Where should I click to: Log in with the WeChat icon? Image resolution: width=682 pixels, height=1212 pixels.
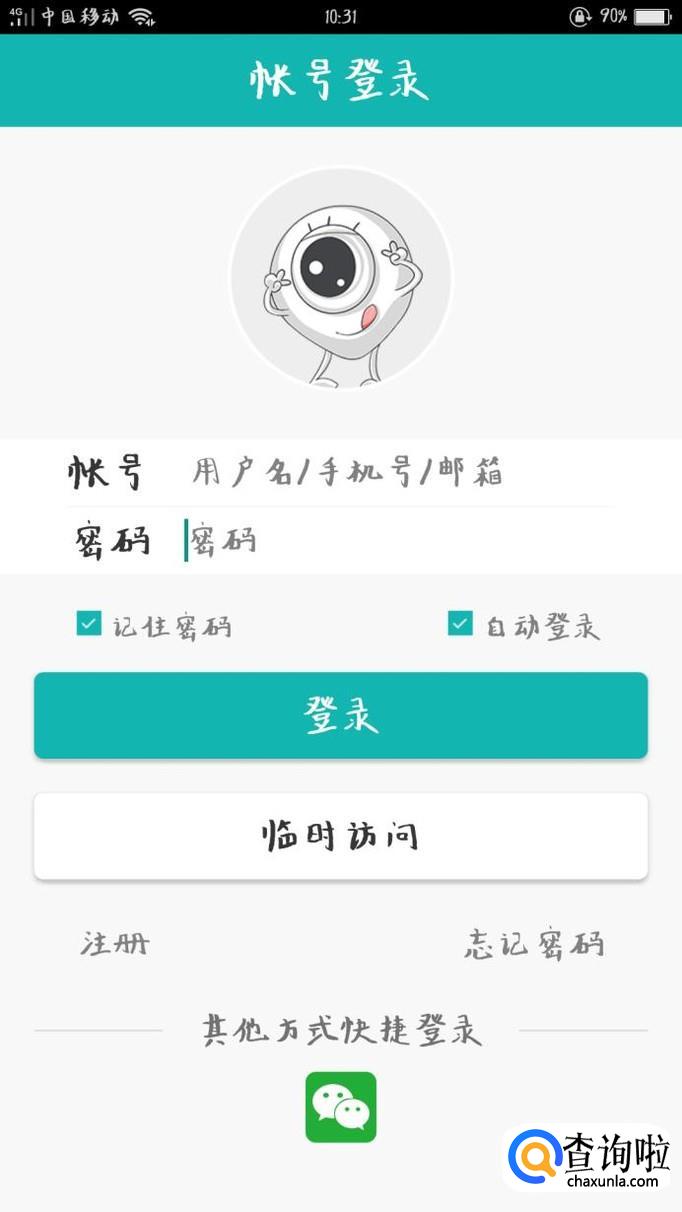click(341, 1107)
